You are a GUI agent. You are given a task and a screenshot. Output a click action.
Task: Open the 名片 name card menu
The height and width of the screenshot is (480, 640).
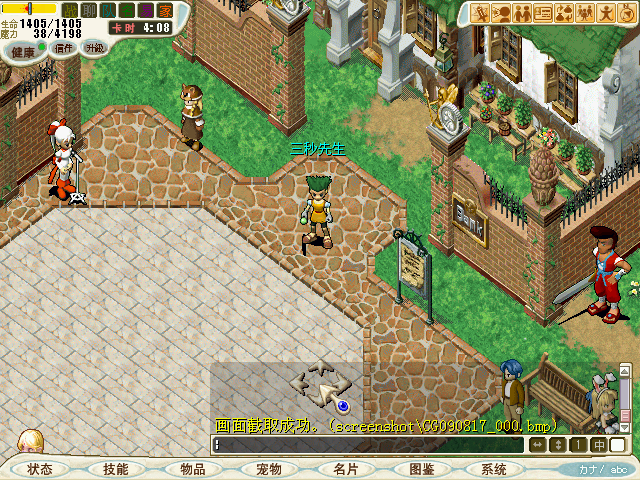345,469
